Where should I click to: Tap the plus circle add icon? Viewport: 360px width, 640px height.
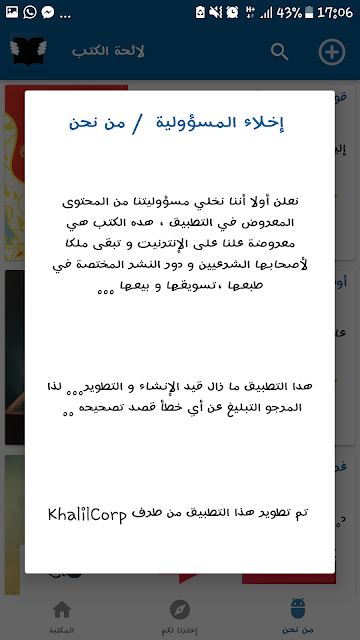point(331,52)
